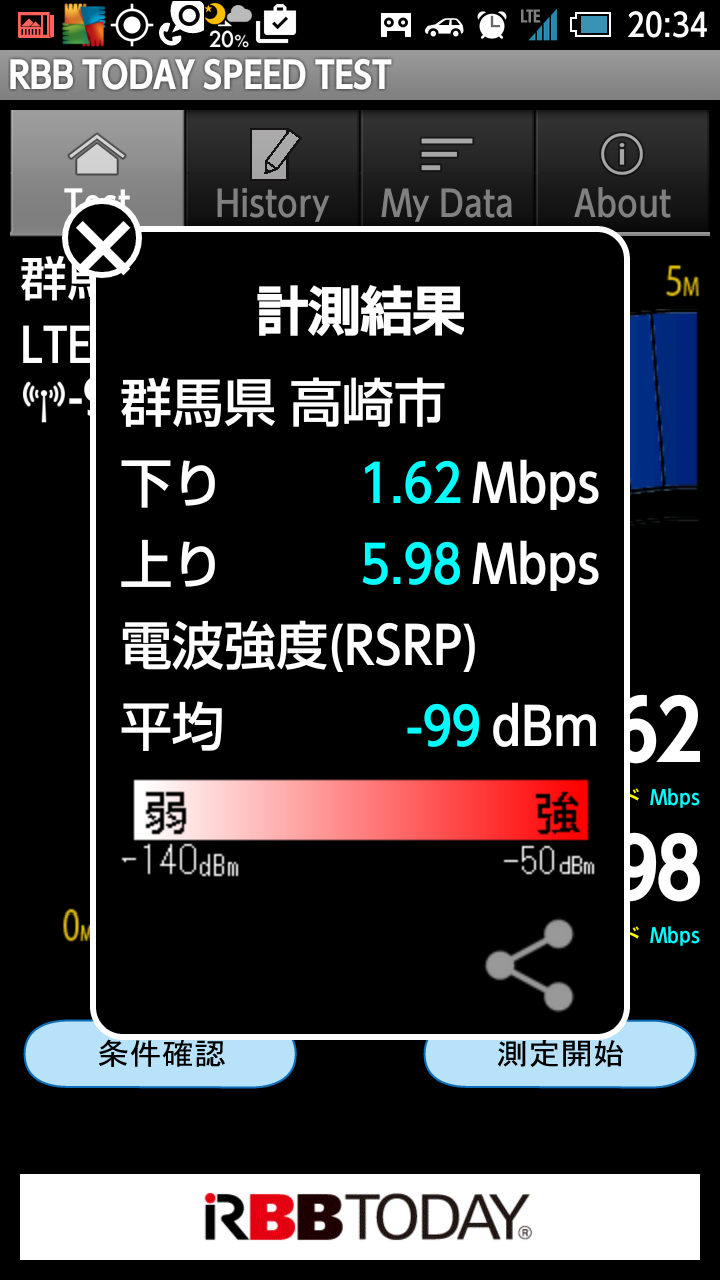This screenshot has width=720, height=1280.
Task: Switch to the History tab
Action: pyautogui.click(x=272, y=168)
